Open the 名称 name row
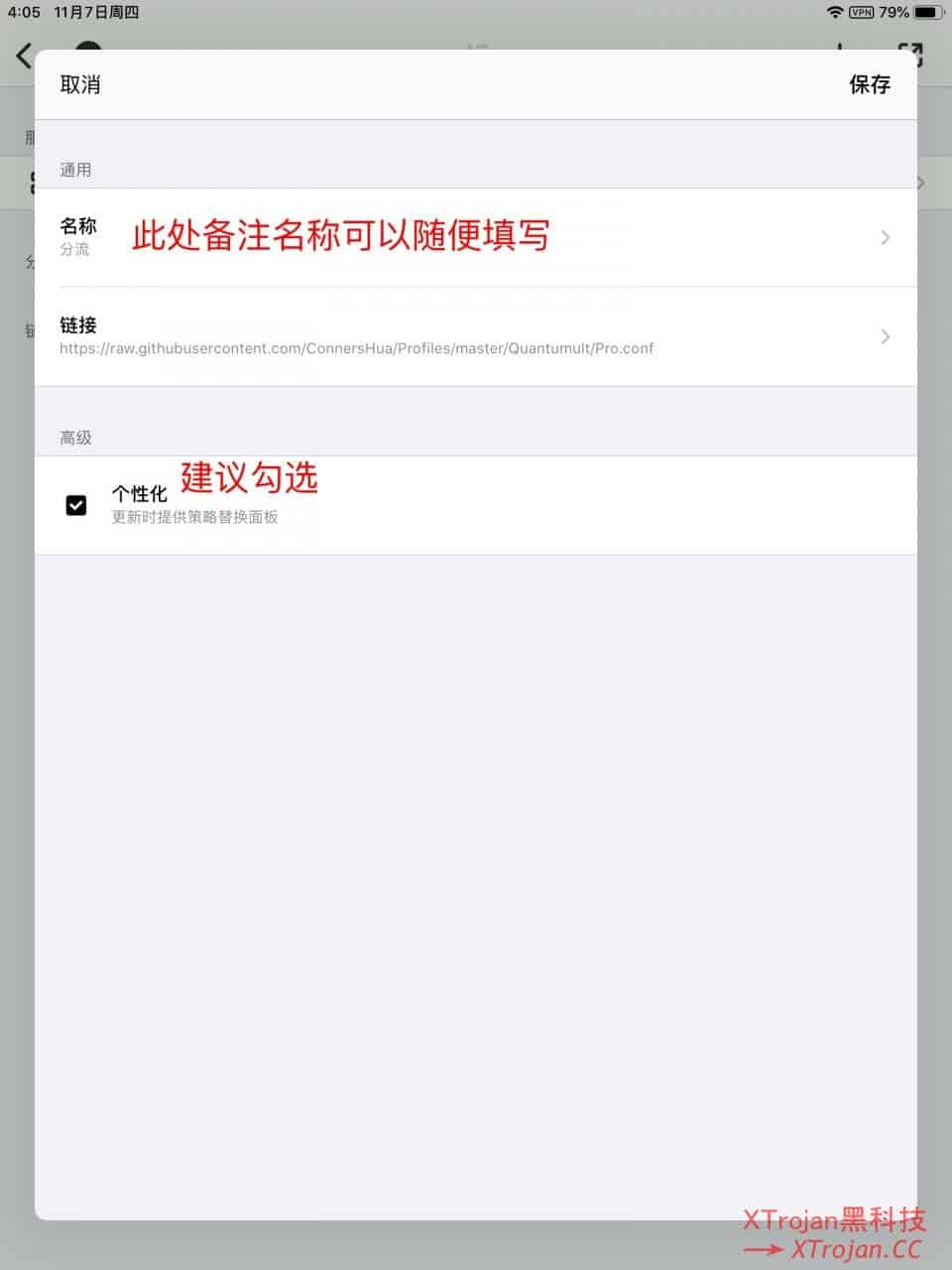The width and height of the screenshot is (952, 1270). tap(476, 237)
